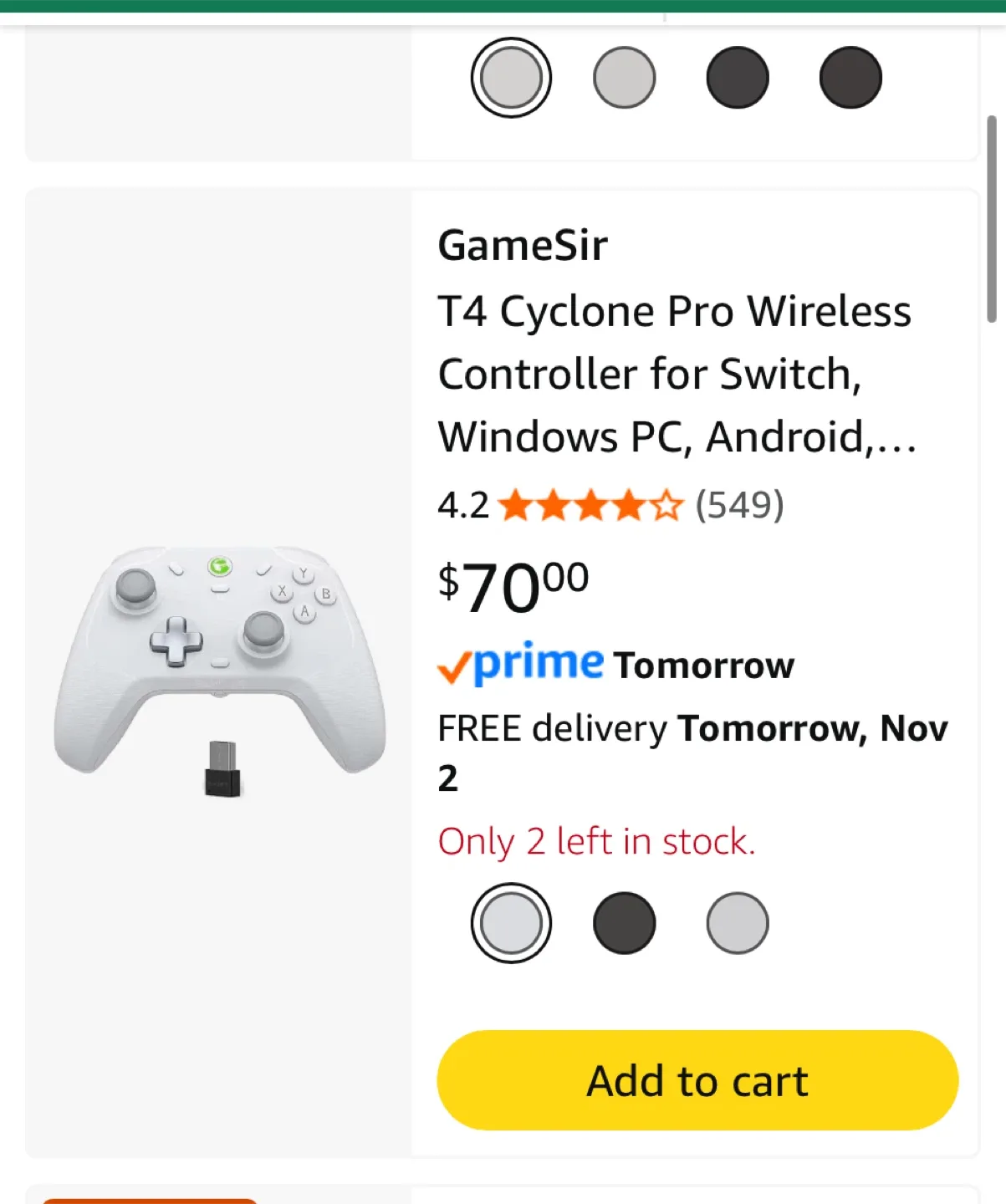Open the GameSir T4 Cyclone Pro listing title

[676, 374]
